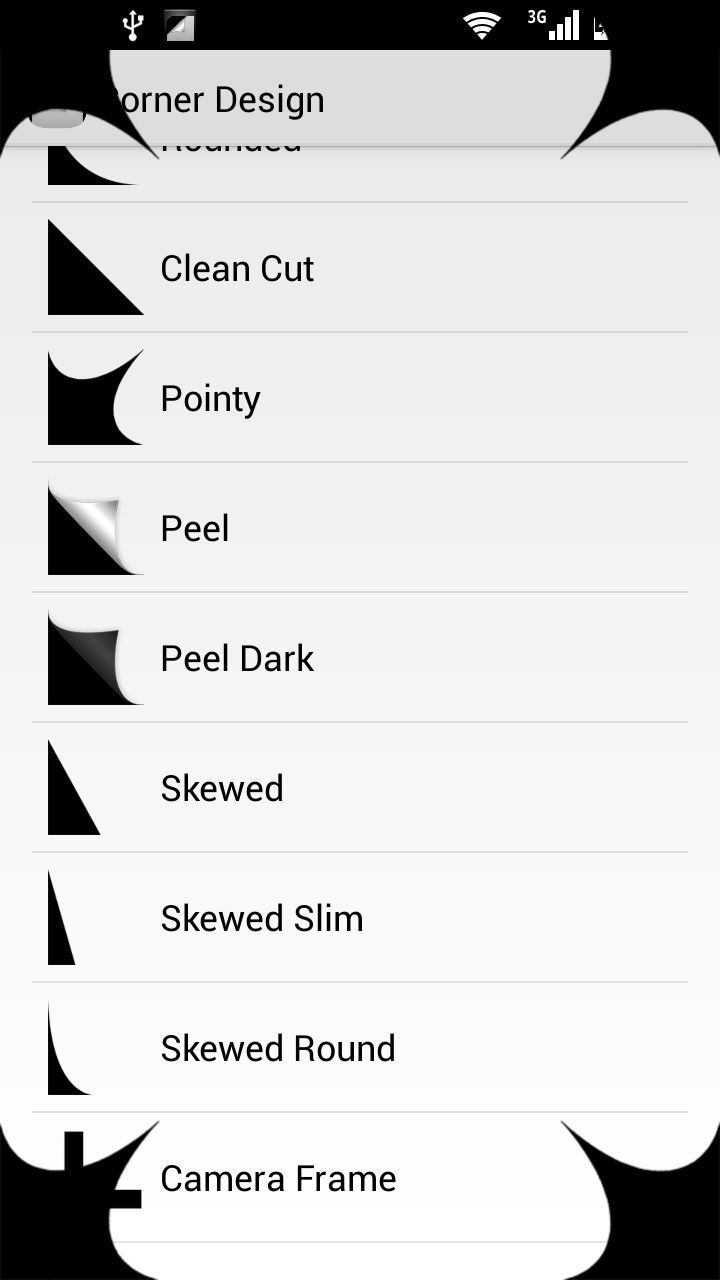Screen dimensions: 720x1280
Task: Choose the Skewed corner design
Action: 360,787
